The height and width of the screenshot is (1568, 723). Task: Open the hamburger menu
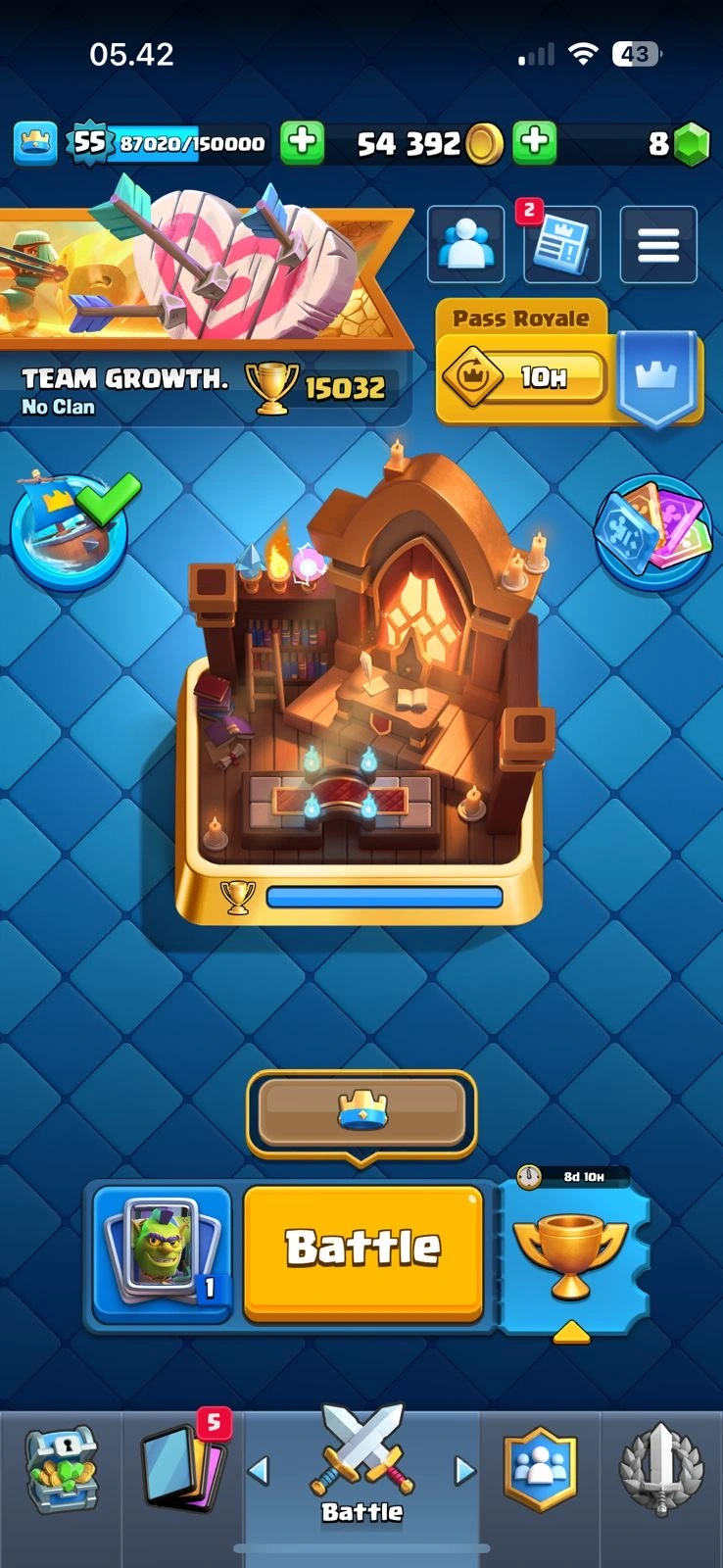[658, 245]
